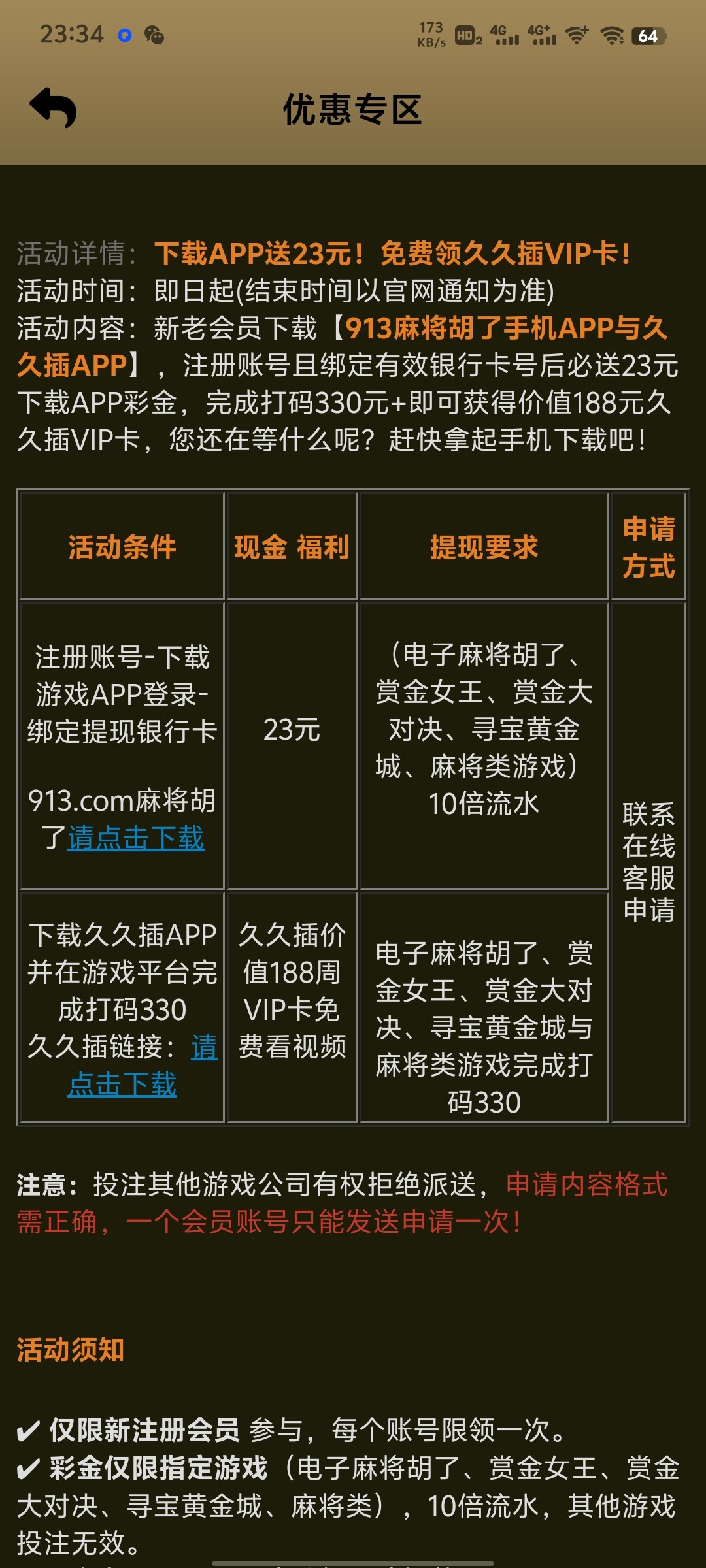The width and height of the screenshot is (706, 1568).
Task: Tap the 优惠专区 title bar
Action: pos(353,110)
